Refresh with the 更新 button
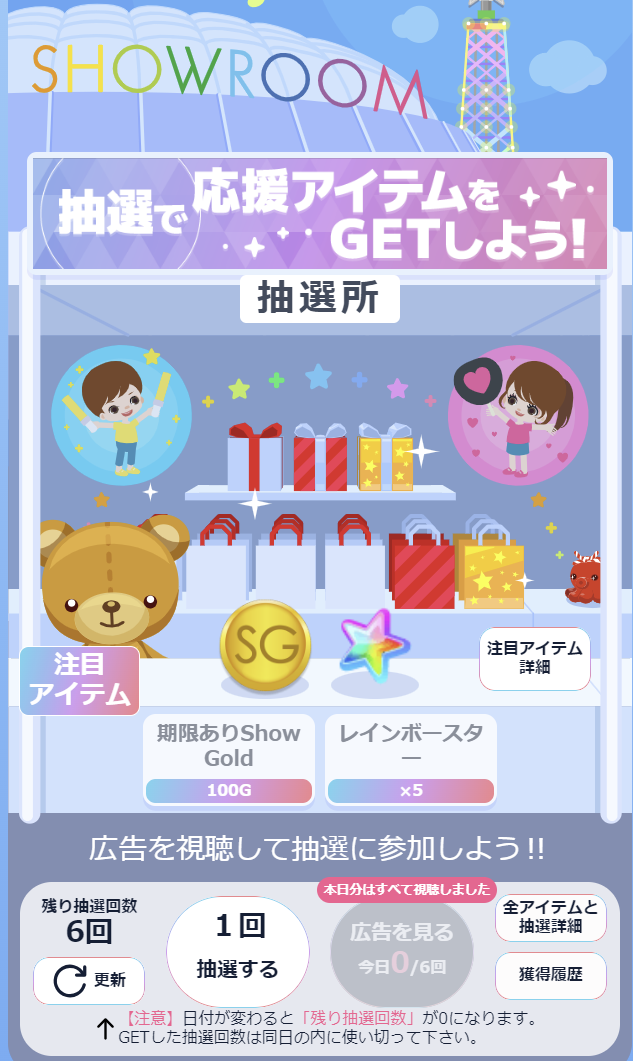The height and width of the screenshot is (1061, 633). point(89,980)
